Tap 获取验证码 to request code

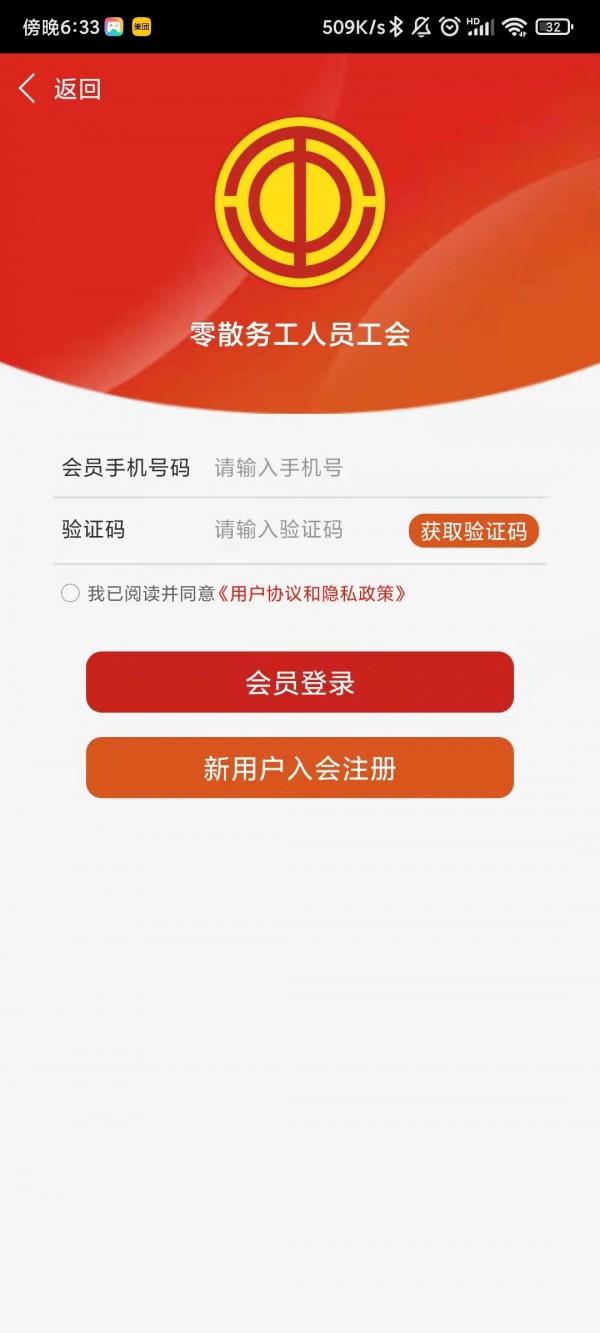(473, 531)
